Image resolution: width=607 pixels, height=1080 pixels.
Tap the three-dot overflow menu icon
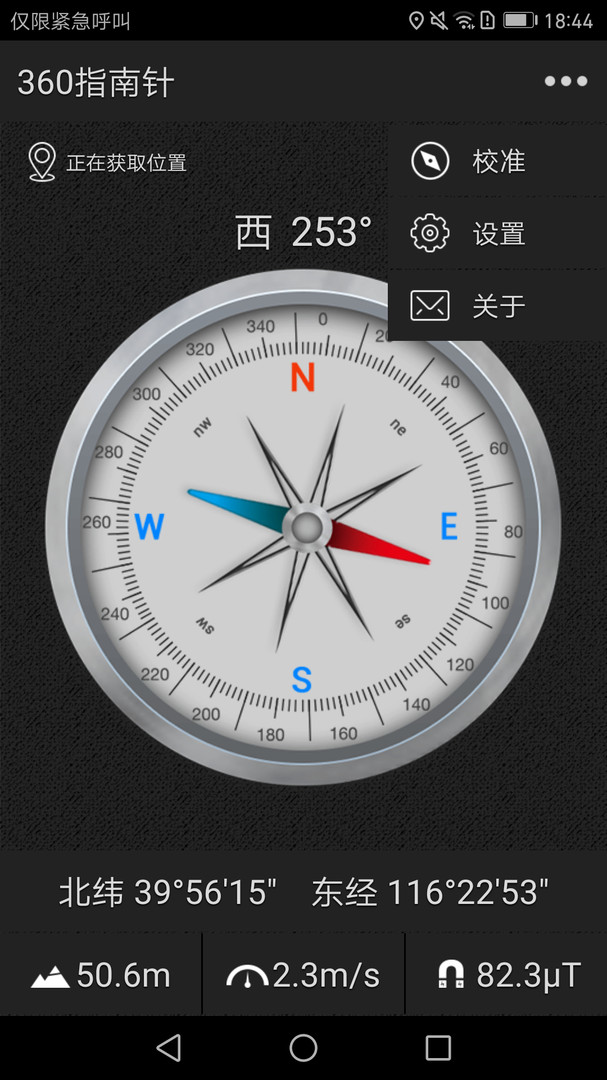click(x=565, y=82)
